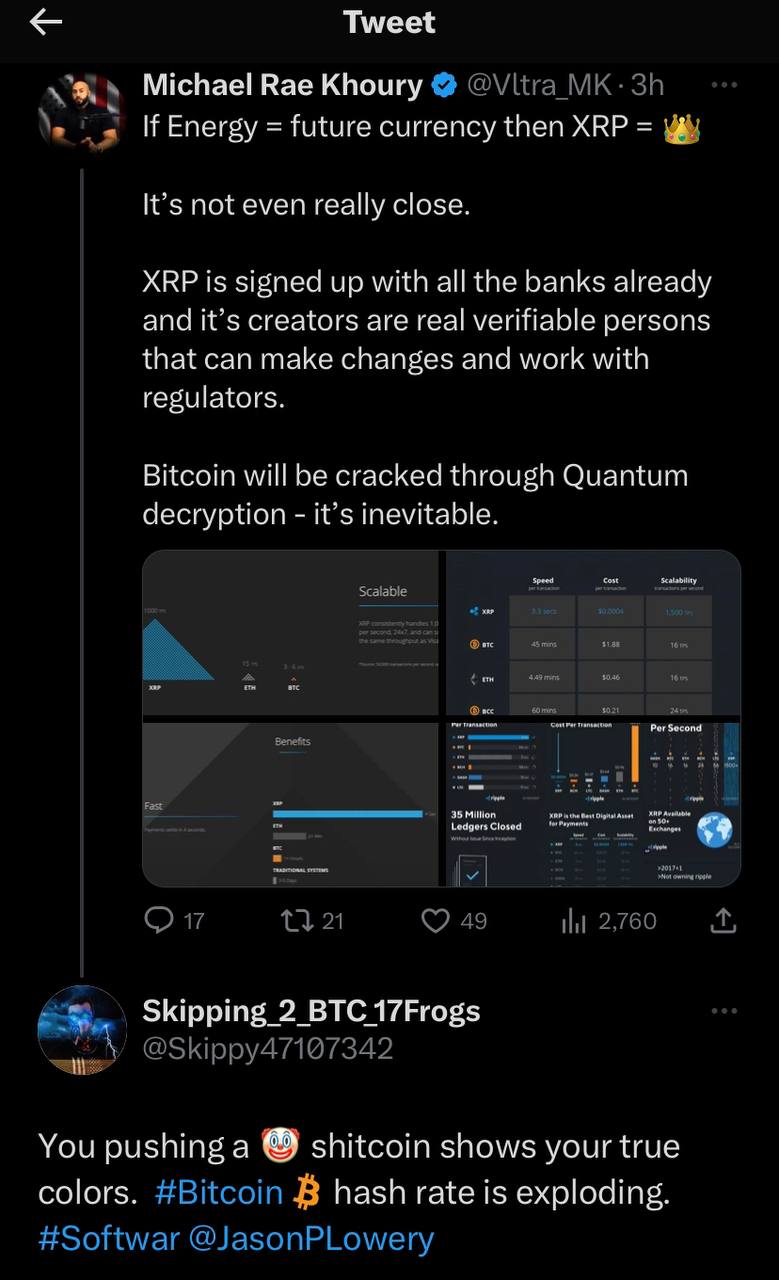The width and height of the screenshot is (779, 1280).
Task: Tap Michael Rae Khoury's display name
Action: 283,85
